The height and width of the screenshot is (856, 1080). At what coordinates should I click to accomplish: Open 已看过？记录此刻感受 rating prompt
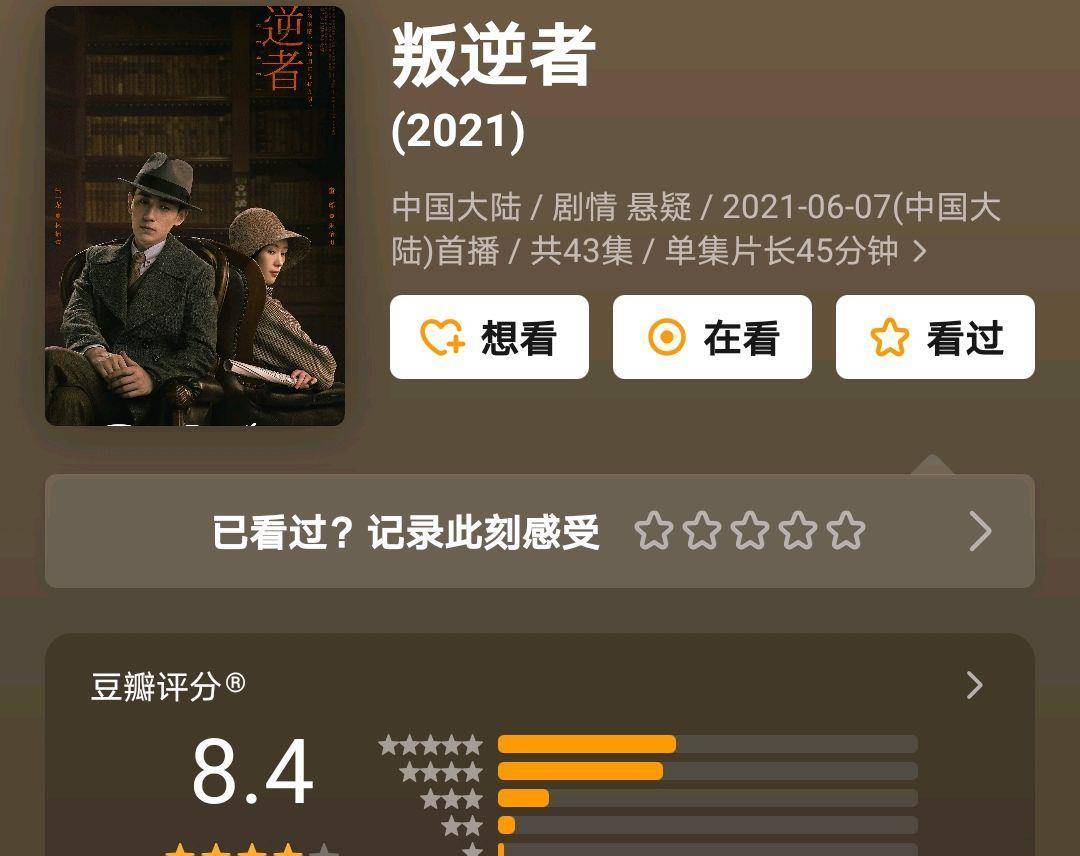[x=540, y=531]
